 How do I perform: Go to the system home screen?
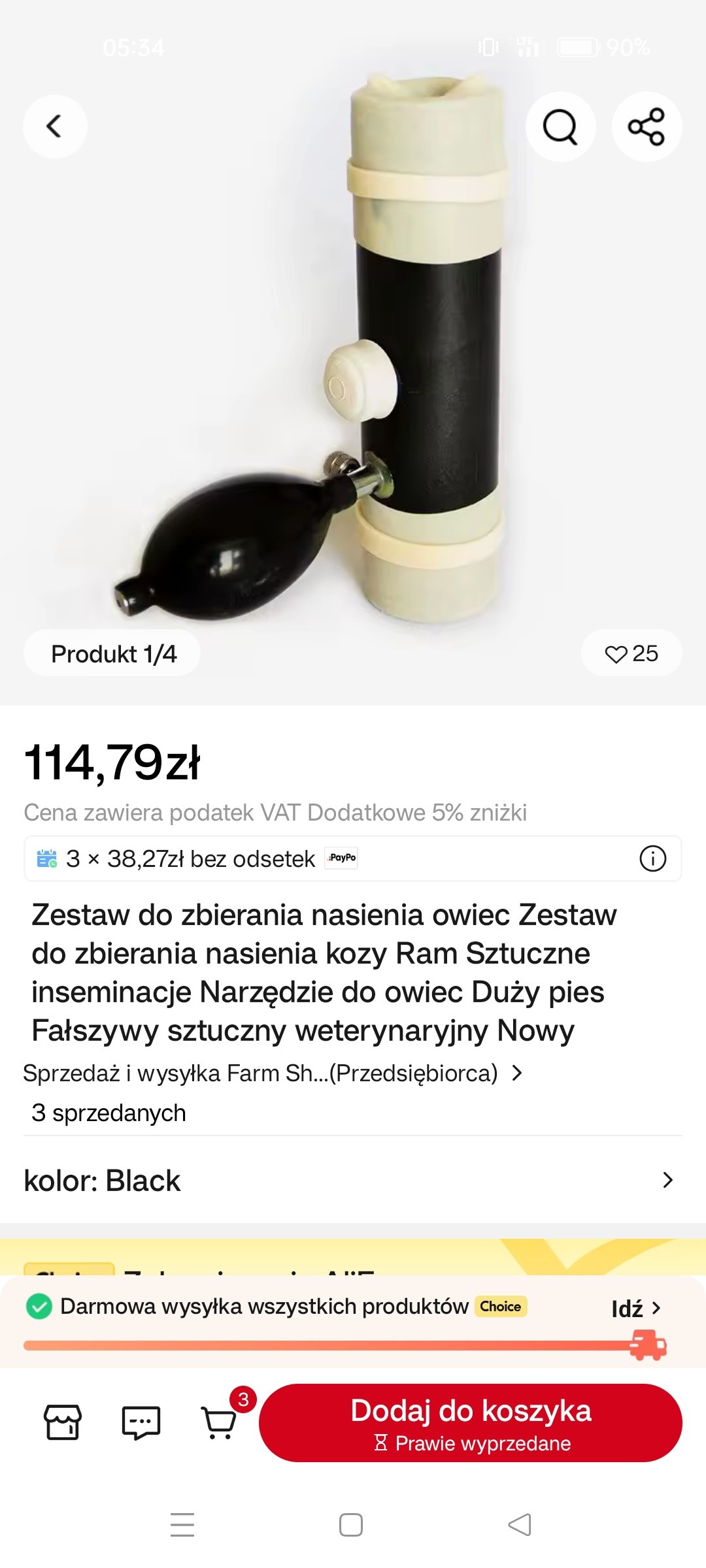[x=351, y=1525]
